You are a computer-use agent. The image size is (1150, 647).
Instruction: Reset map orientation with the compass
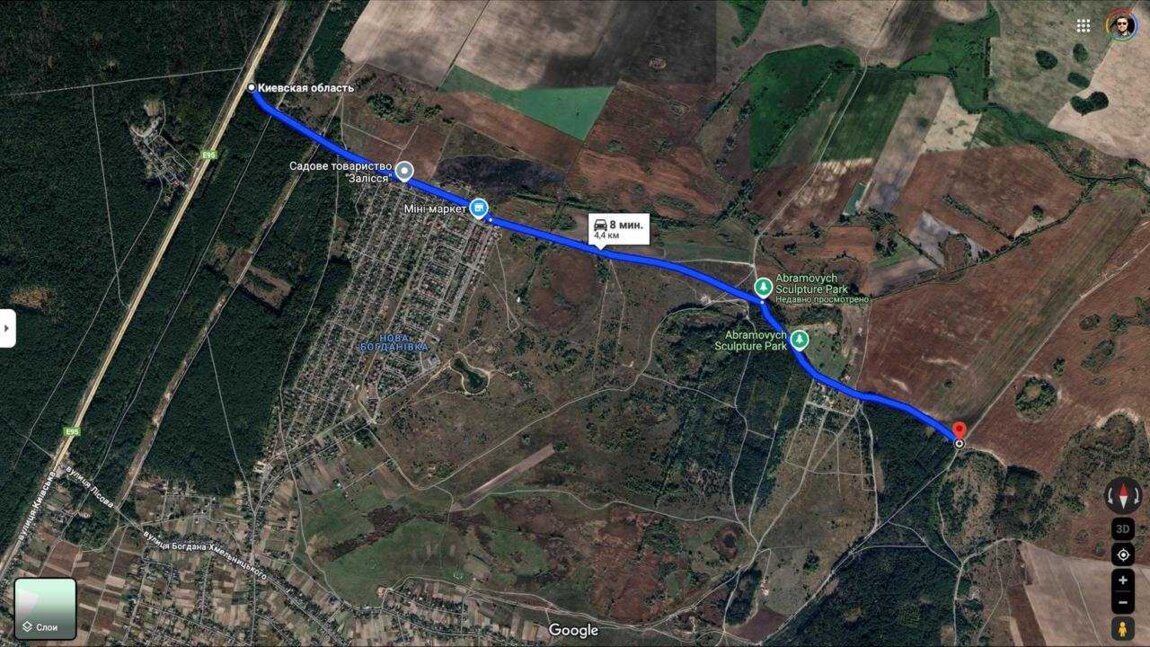click(1122, 495)
